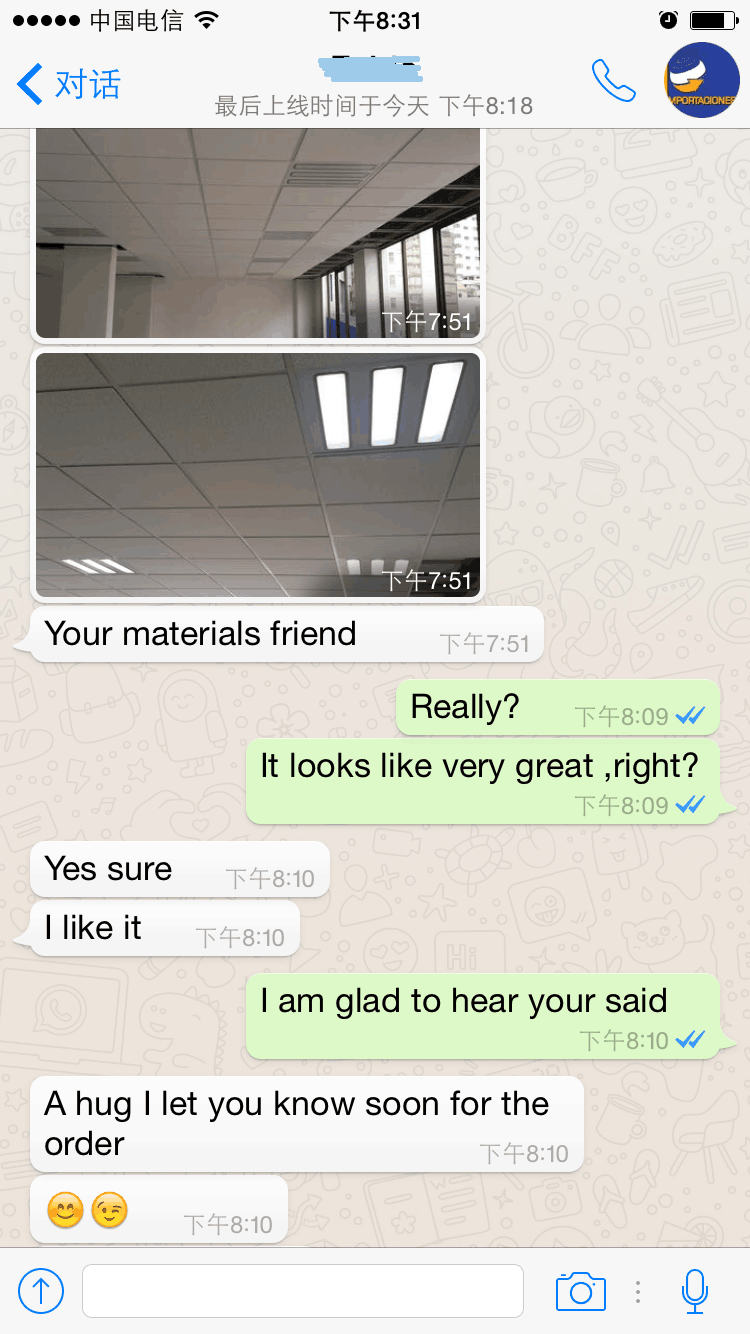Open attachments via the three-dot icon

pyautogui.click(x=638, y=1291)
